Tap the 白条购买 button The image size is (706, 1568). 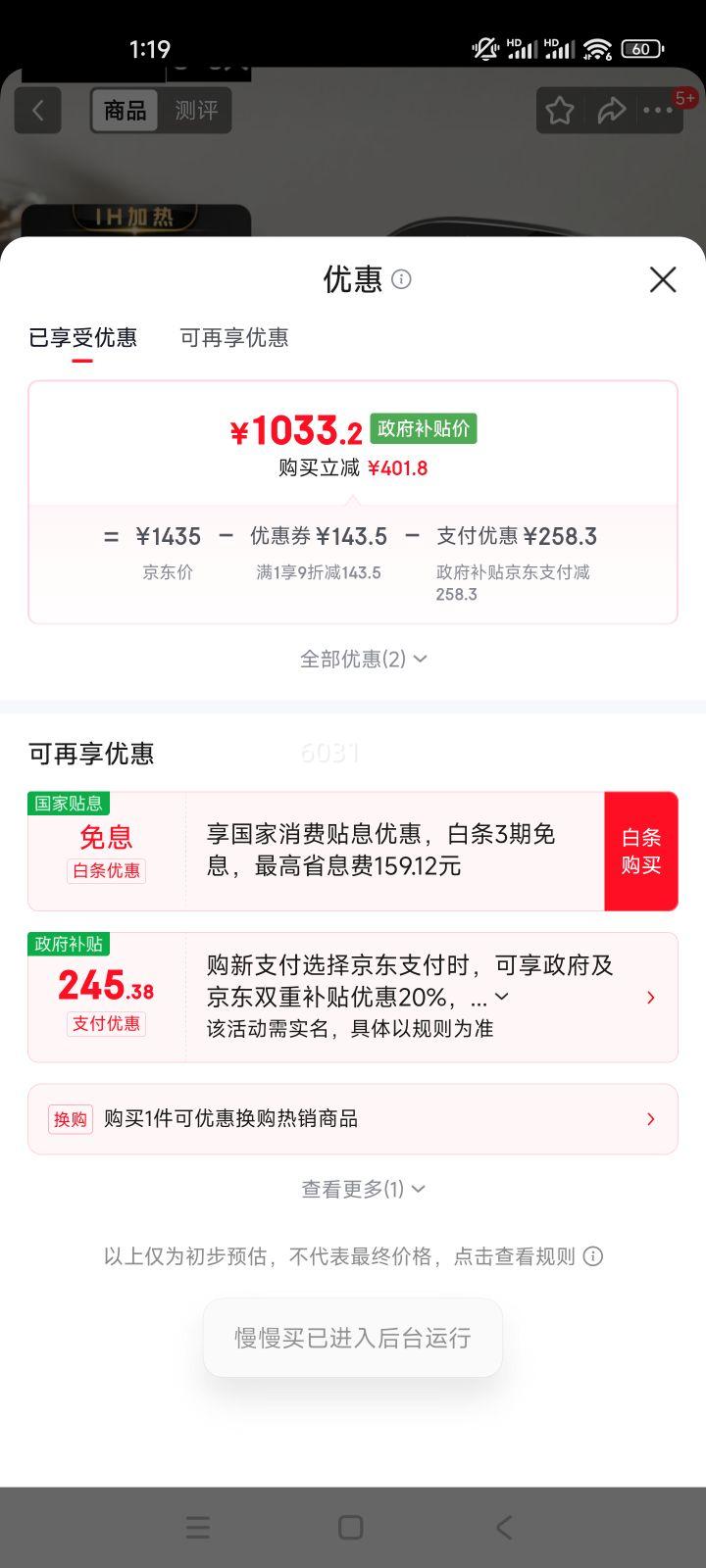[x=641, y=851]
